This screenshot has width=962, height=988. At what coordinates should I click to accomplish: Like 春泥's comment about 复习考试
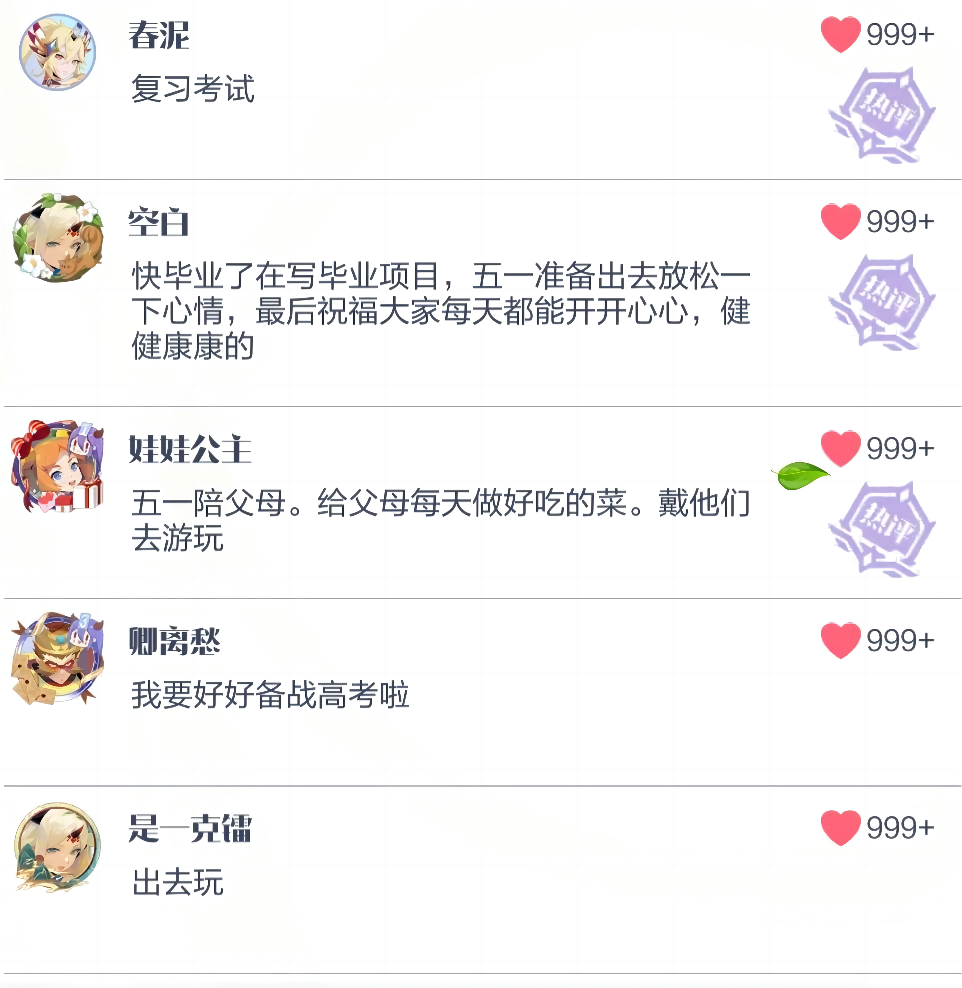point(841,34)
